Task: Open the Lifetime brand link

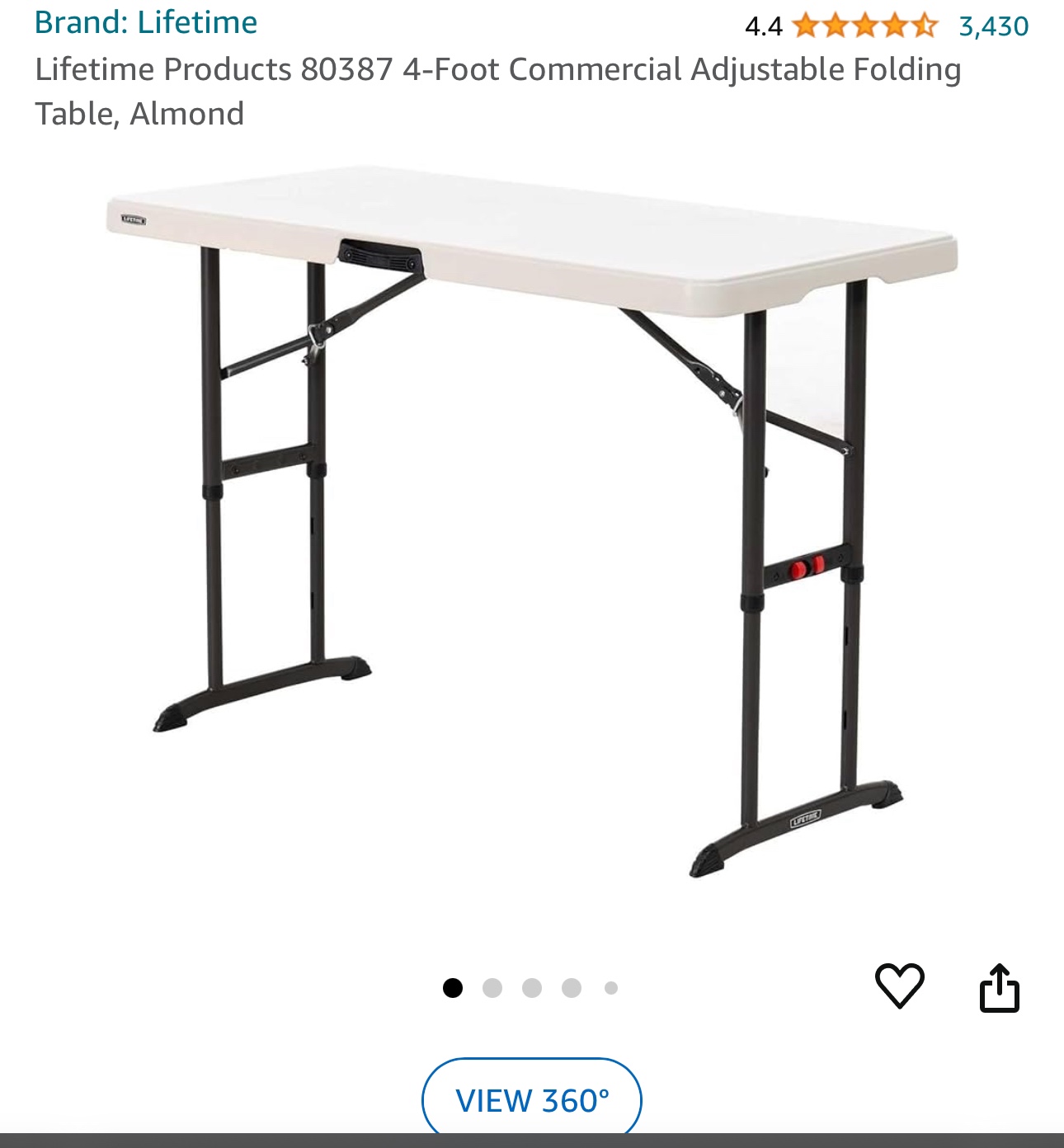Action: click(x=146, y=22)
